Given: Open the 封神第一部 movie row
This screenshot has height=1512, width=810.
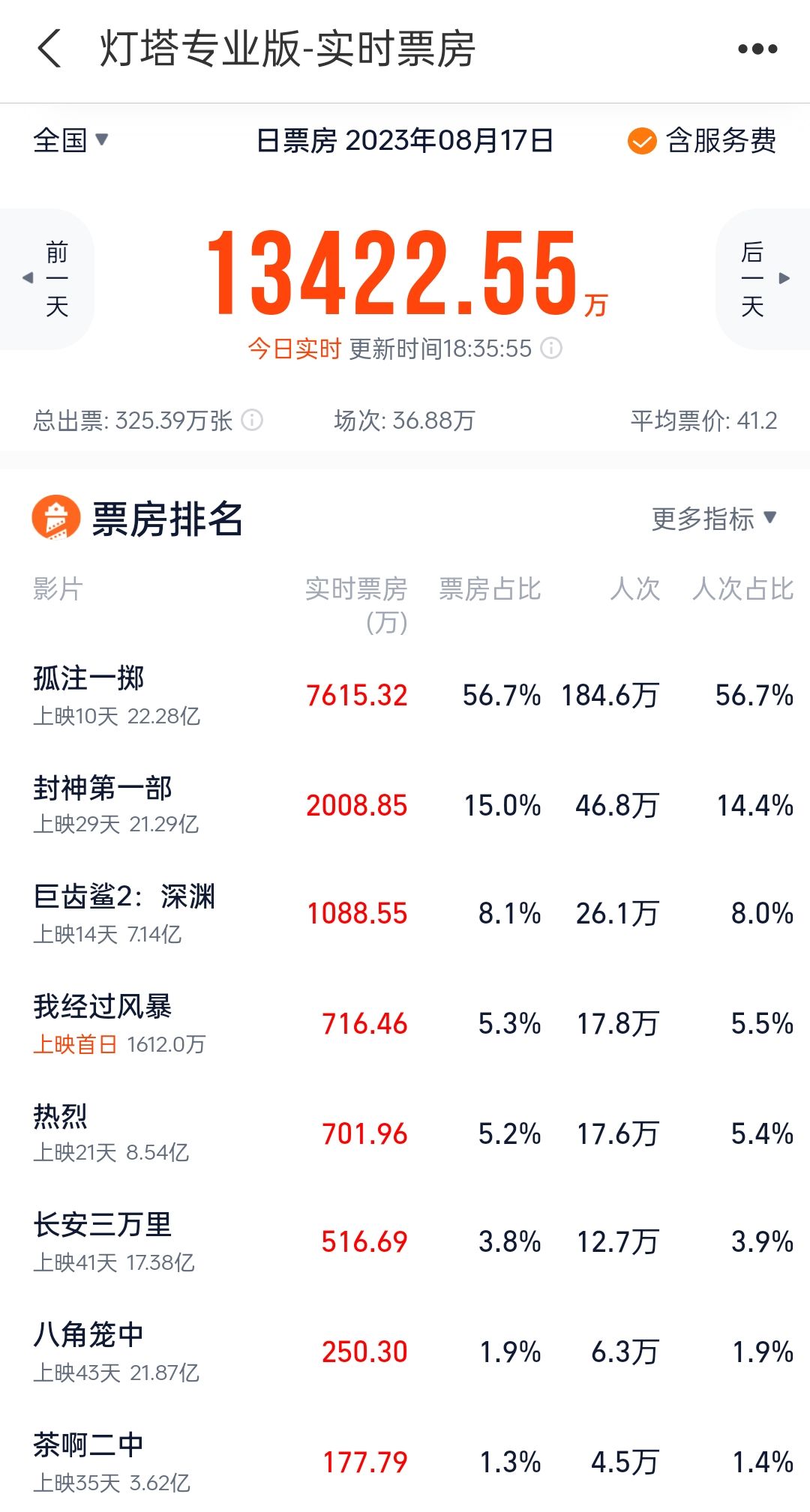Looking at the screenshot, I should 405,805.
